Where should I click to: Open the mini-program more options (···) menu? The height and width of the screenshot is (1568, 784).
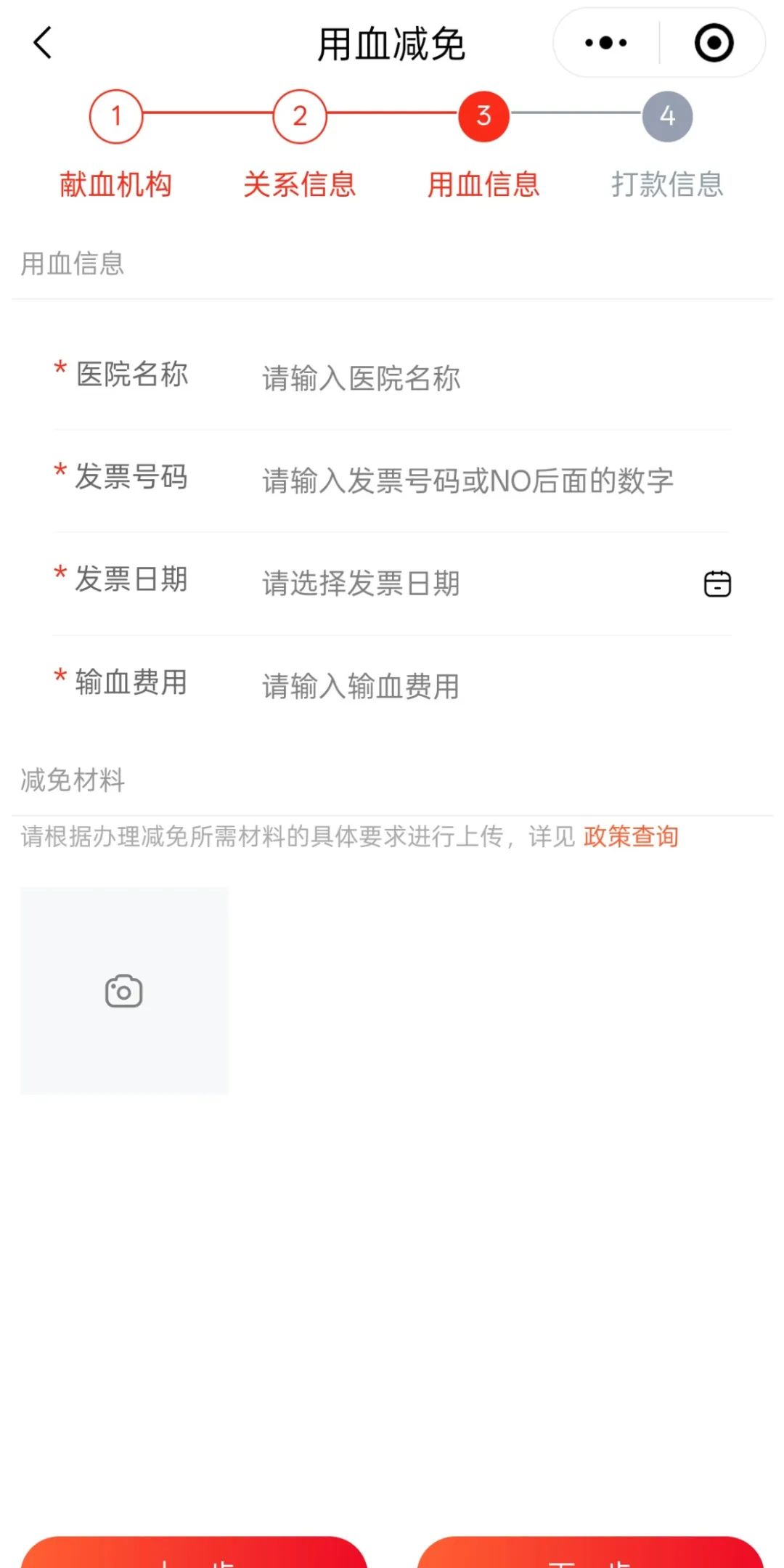point(605,43)
